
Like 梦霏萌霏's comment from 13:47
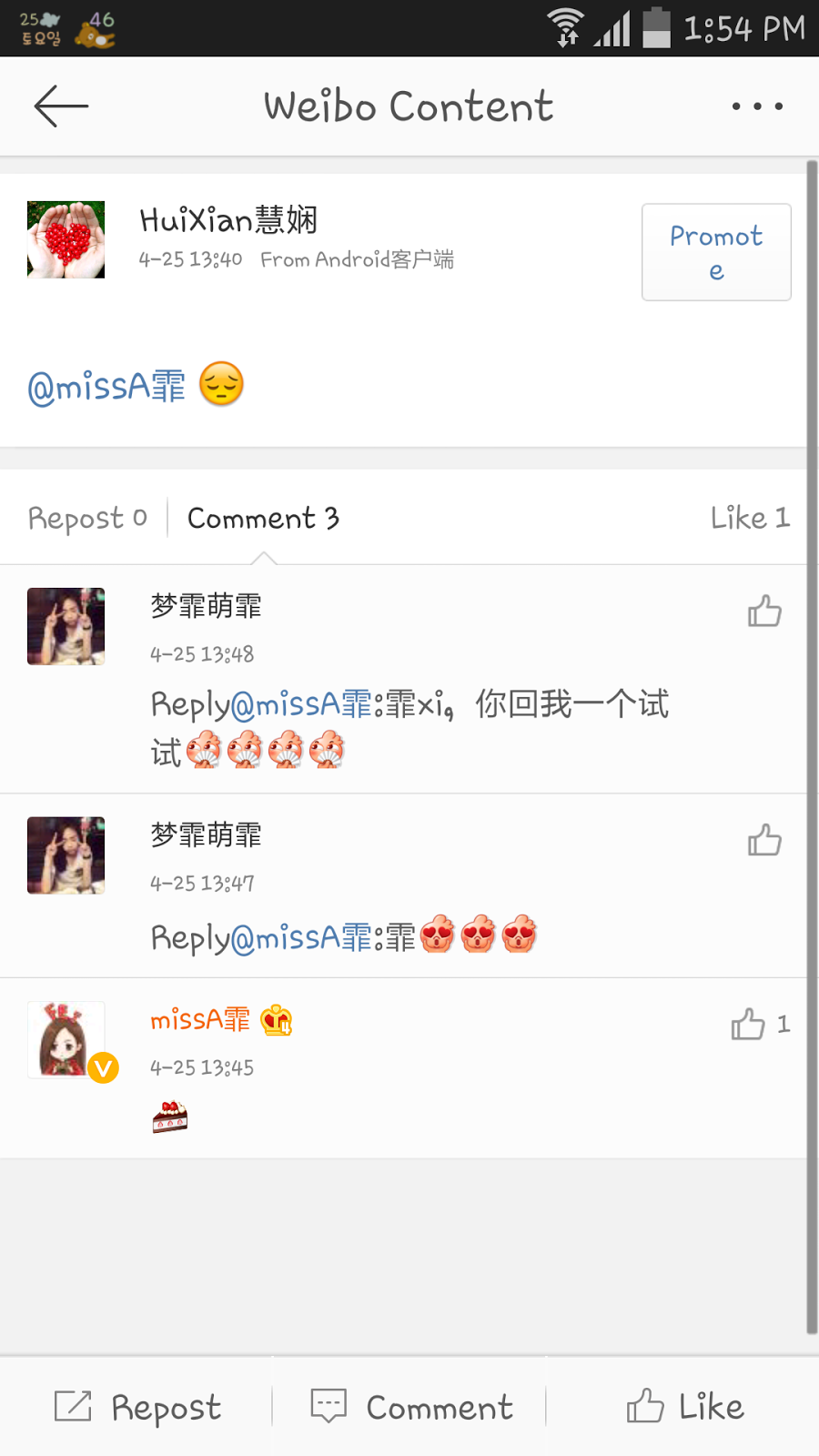(764, 841)
